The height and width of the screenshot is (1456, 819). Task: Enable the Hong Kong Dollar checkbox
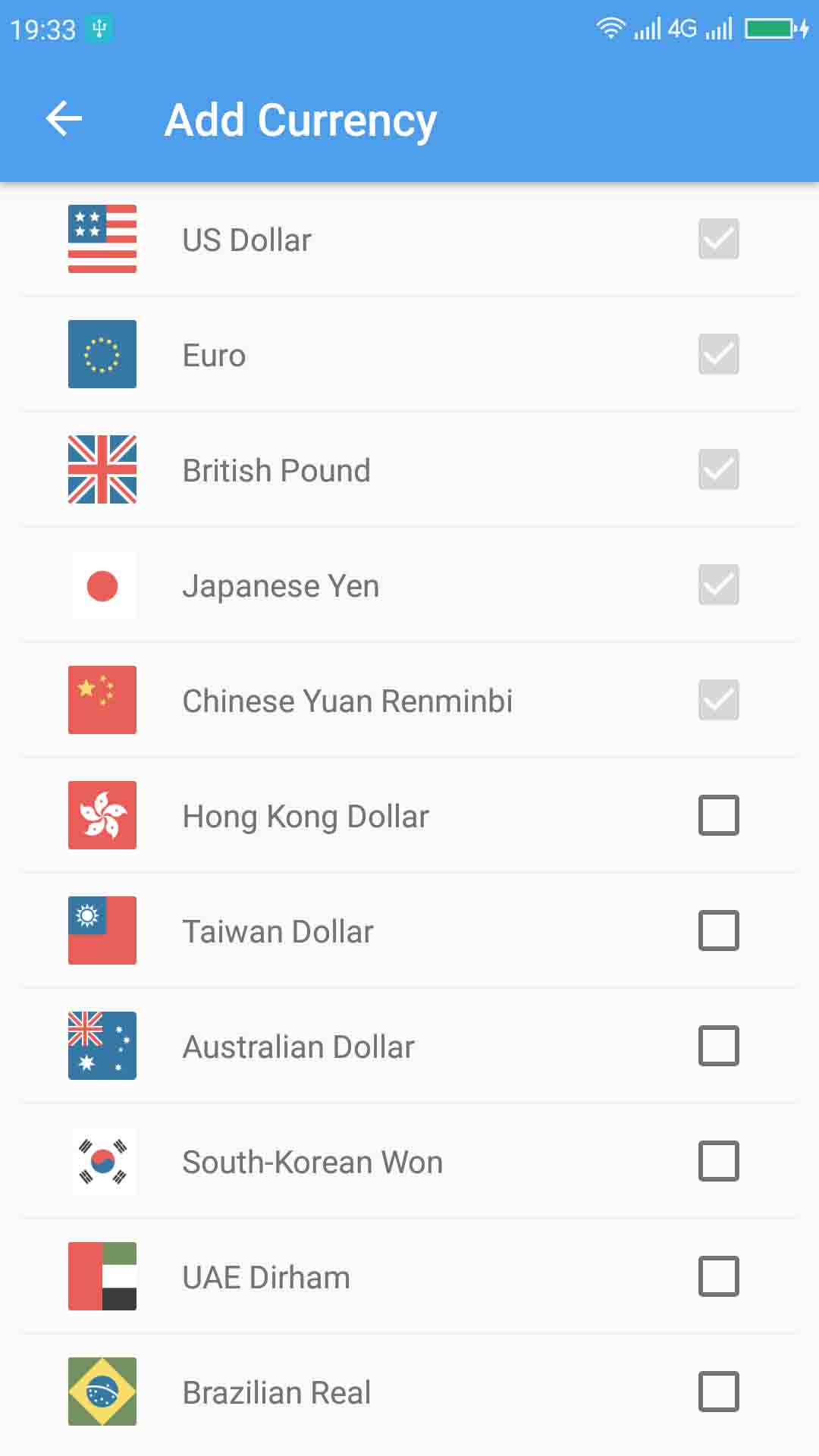(717, 815)
